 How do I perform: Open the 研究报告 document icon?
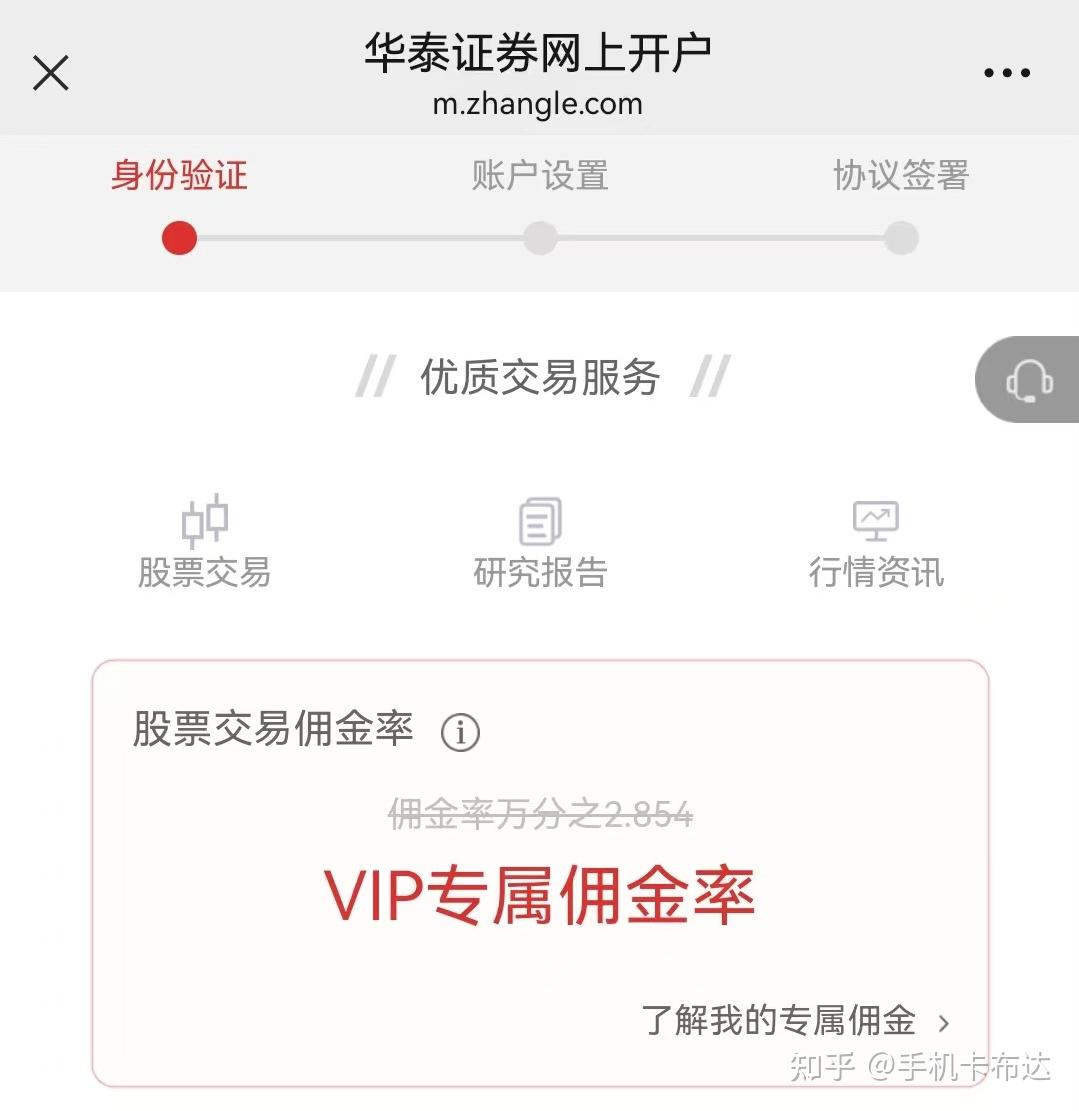pyautogui.click(x=539, y=518)
